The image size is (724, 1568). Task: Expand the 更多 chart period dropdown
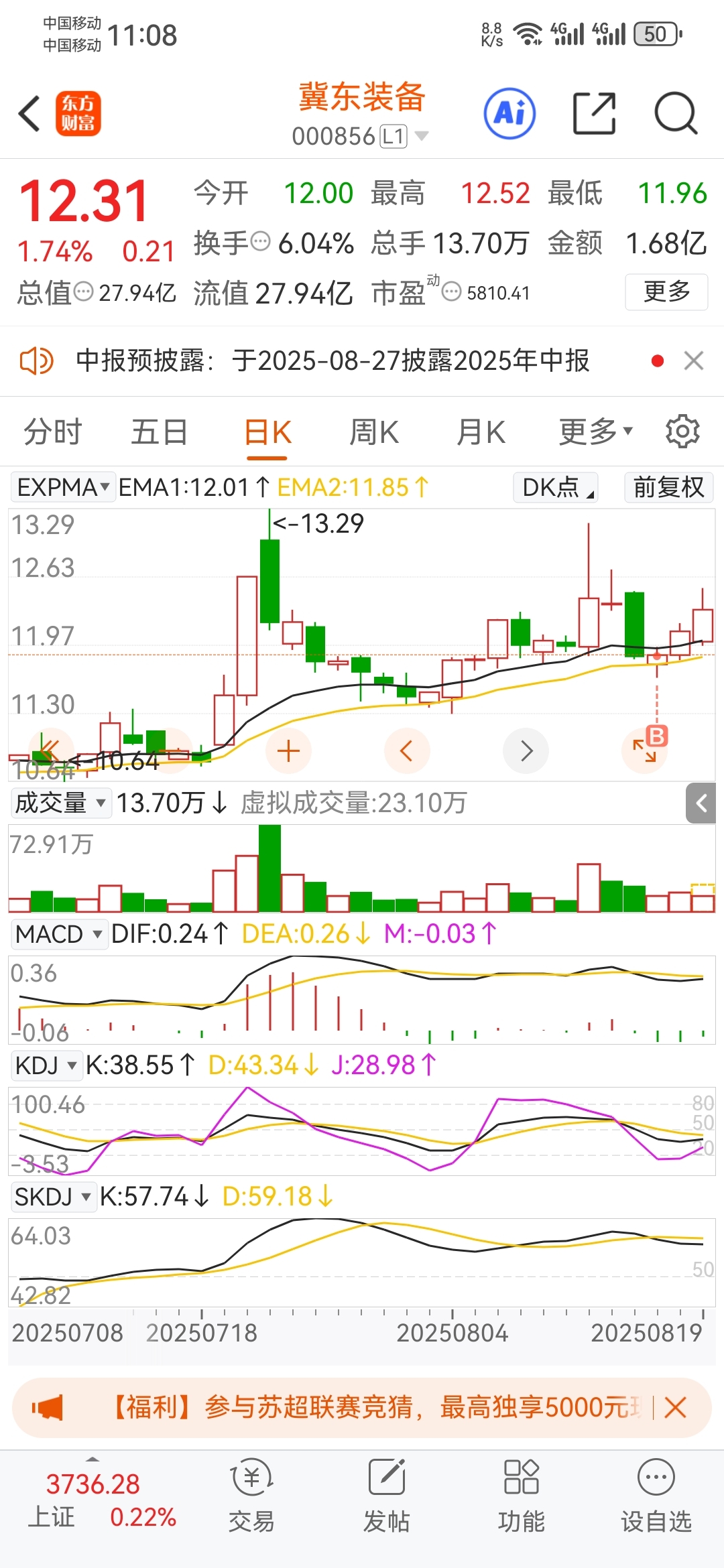tap(595, 432)
